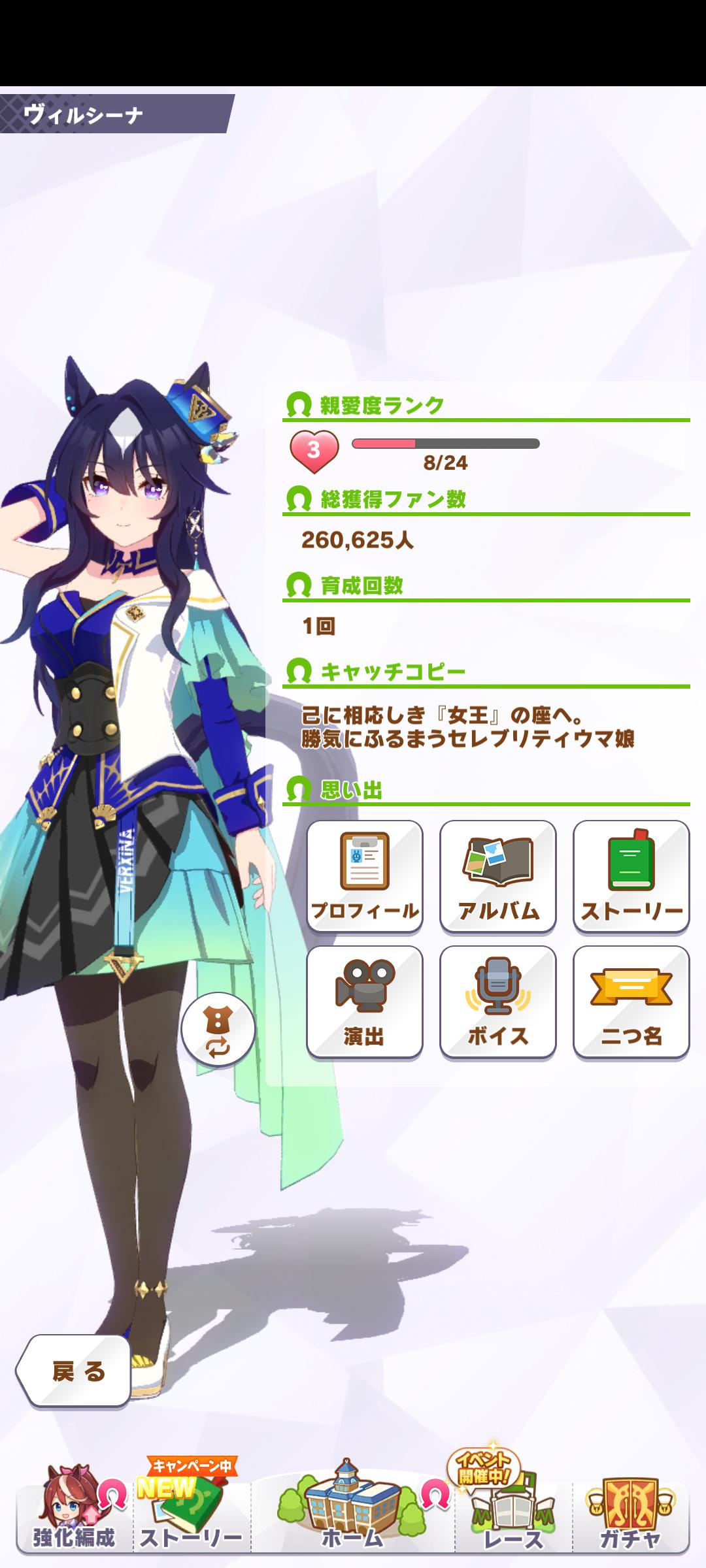Tap the outfit change icon
This screenshot has width=706, height=1568.
218,1029
